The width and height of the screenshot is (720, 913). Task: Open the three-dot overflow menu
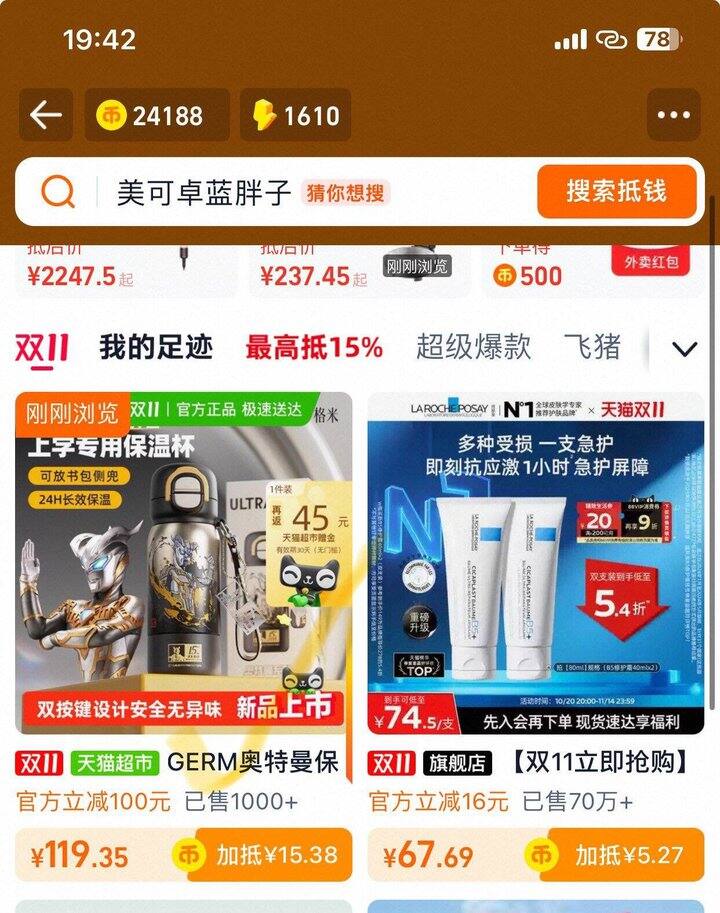673,115
